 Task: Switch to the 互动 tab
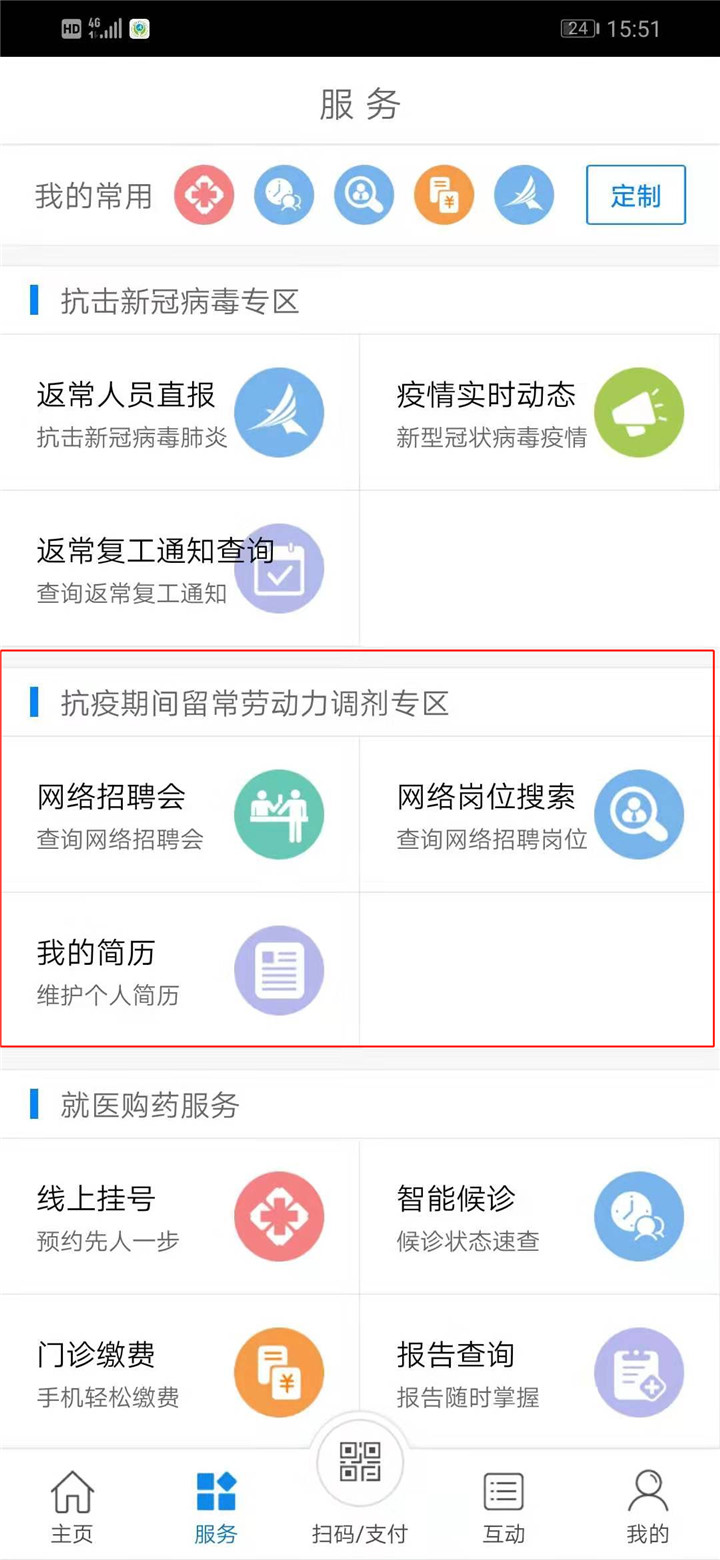tap(504, 1506)
